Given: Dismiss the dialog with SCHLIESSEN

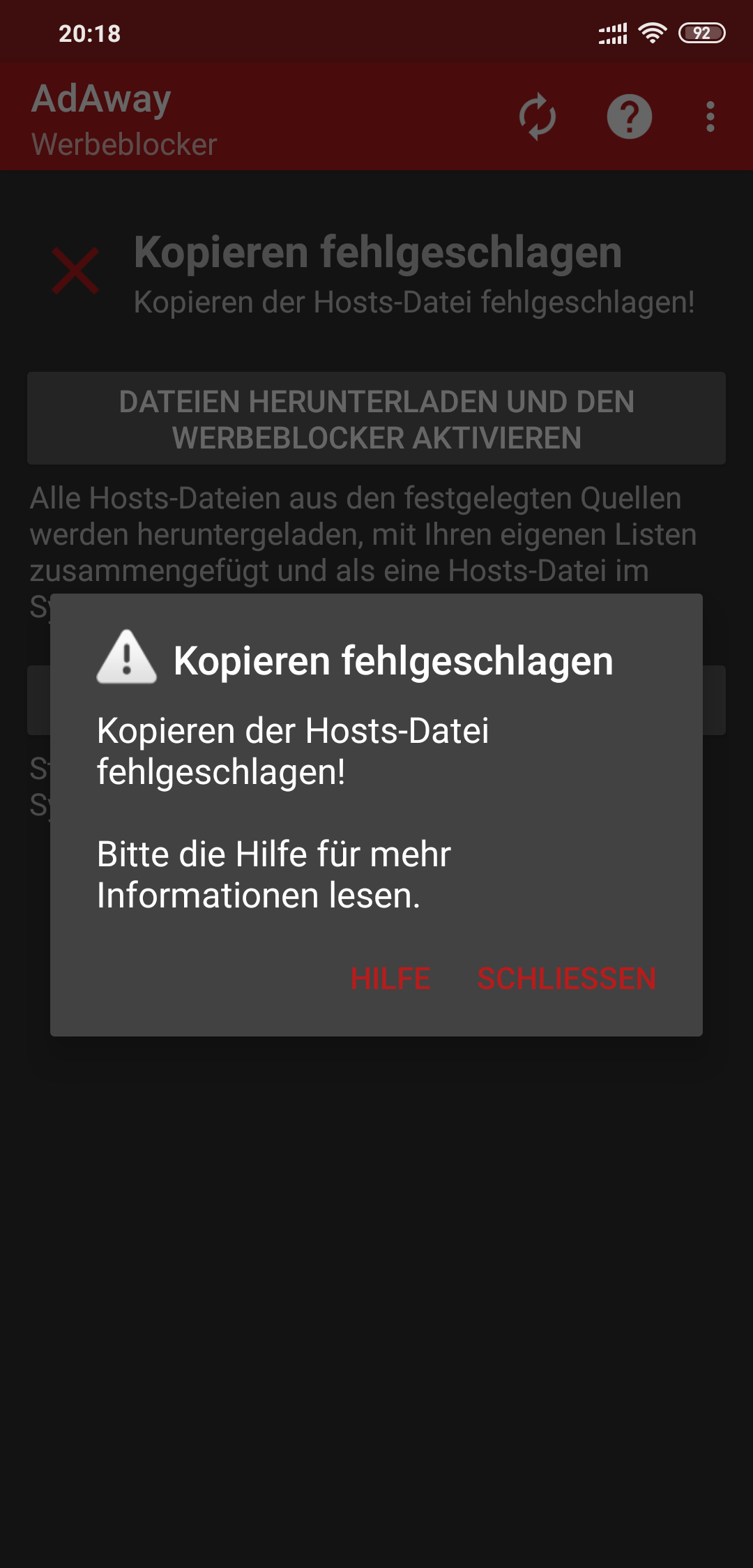Looking at the screenshot, I should [566, 979].
